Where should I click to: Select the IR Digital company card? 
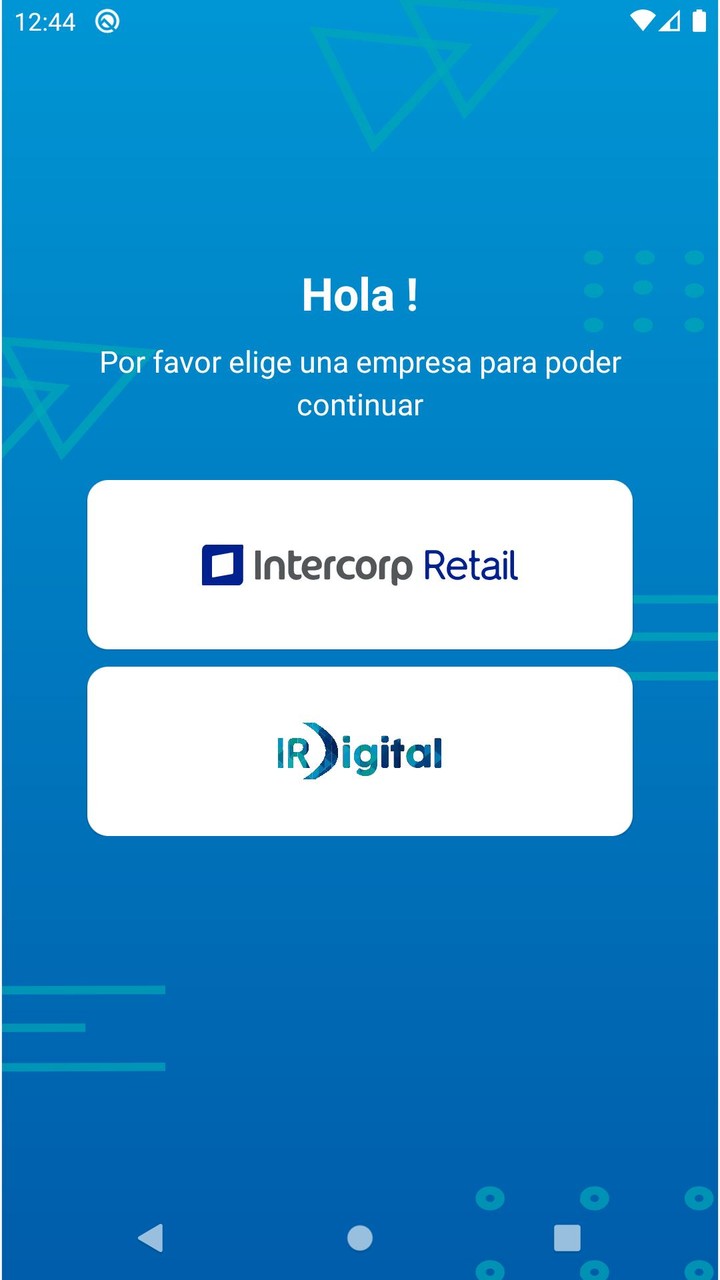(x=360, y=750)
